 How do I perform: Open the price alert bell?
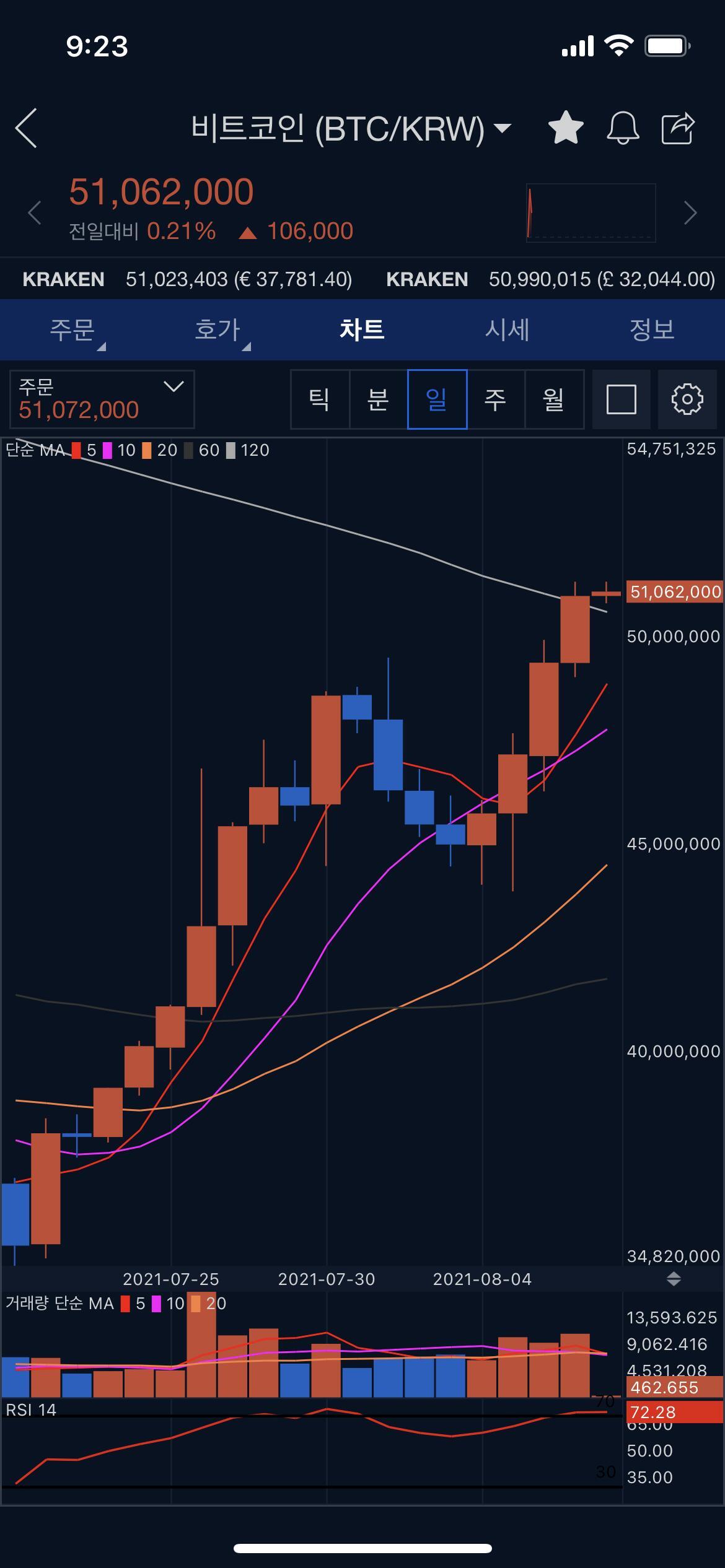(623, 128)
